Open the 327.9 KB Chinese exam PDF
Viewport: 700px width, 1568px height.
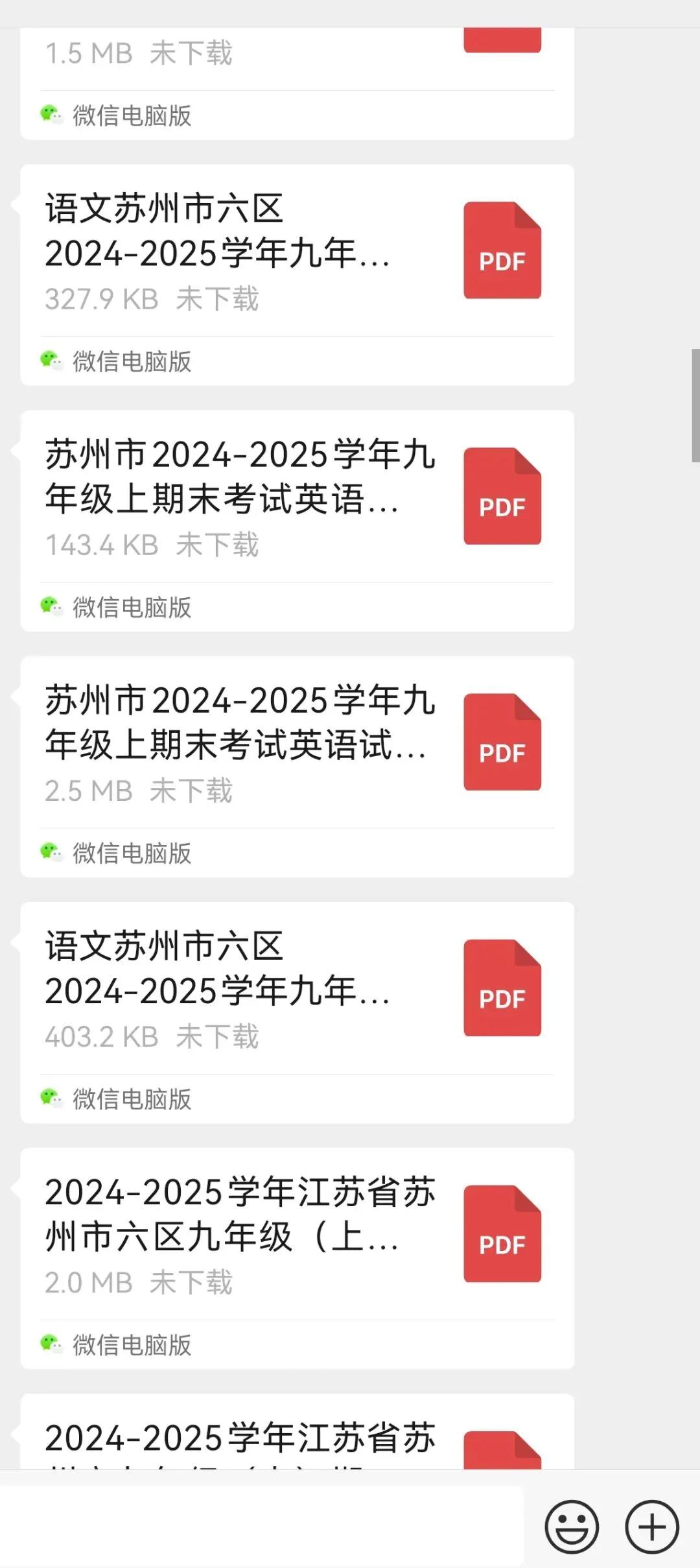297,253
